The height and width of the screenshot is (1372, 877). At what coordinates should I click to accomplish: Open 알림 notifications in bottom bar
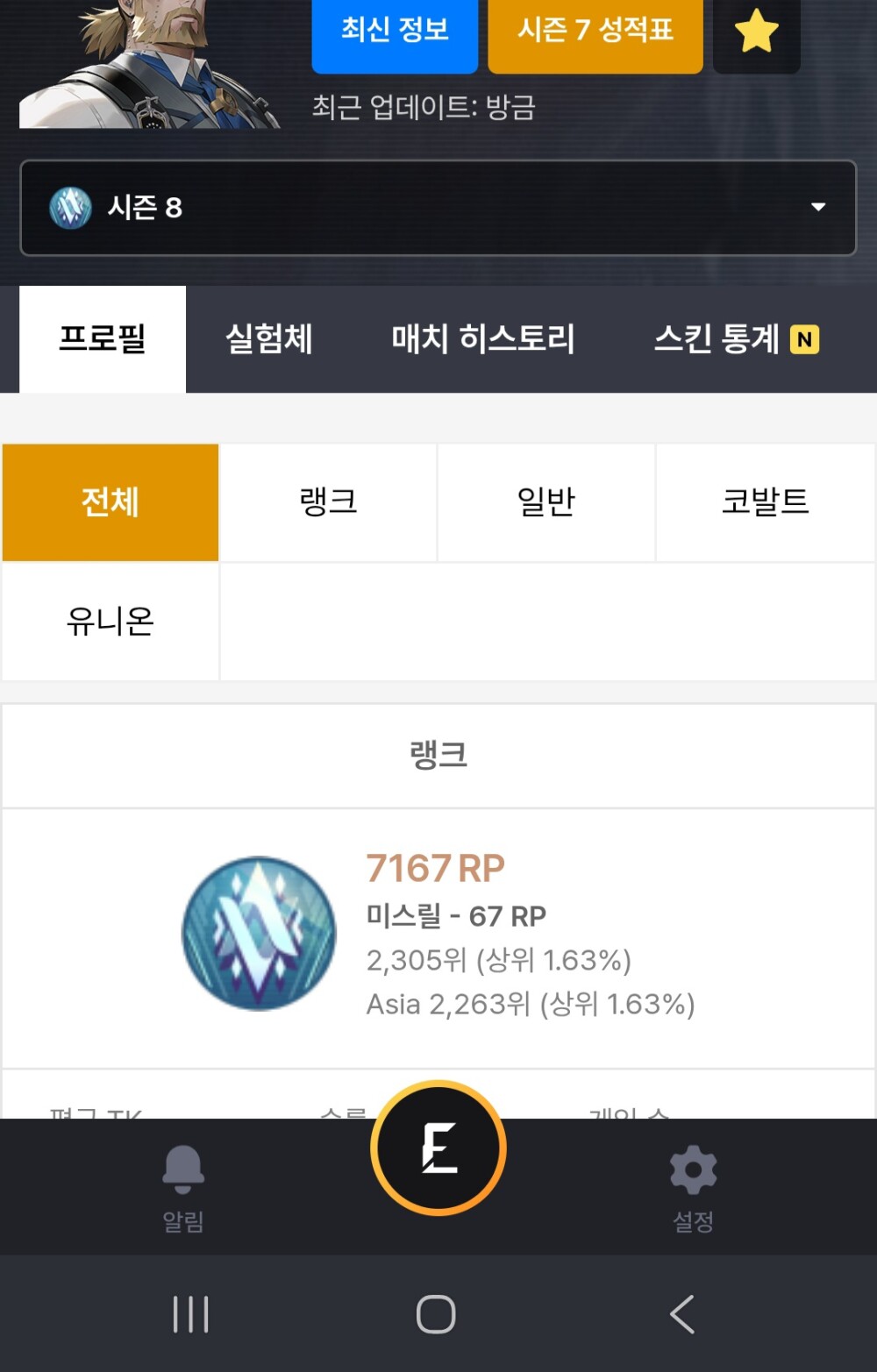[x=183, y=1187]
